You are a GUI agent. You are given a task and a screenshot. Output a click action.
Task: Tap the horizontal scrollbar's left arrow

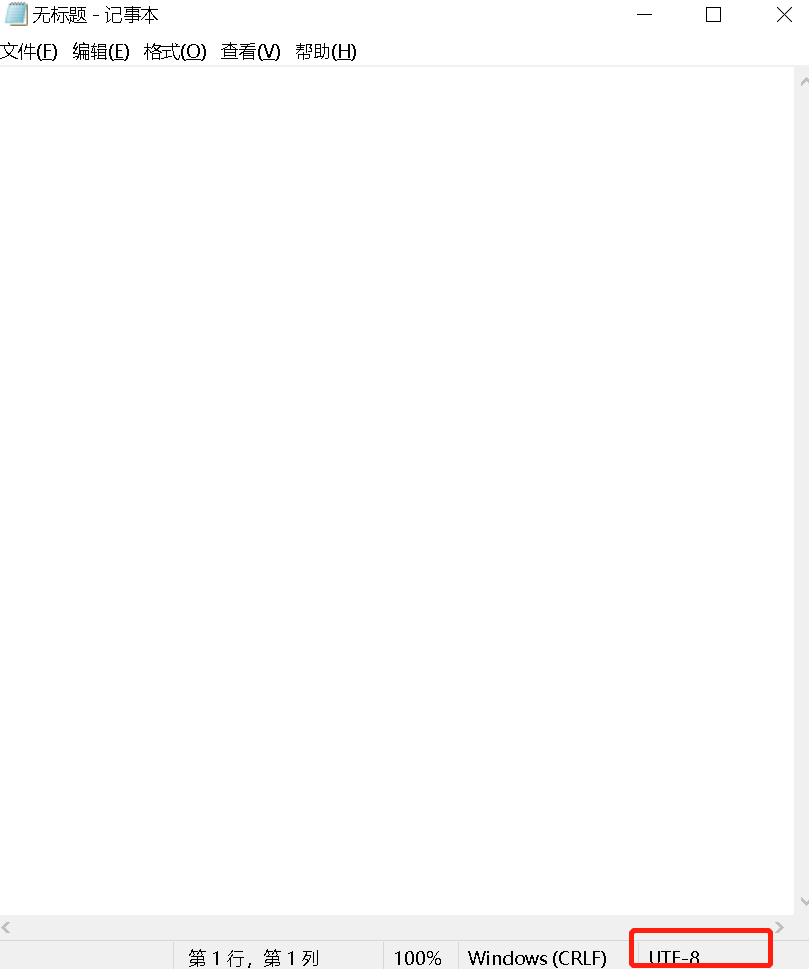click(x=7, y=928)
